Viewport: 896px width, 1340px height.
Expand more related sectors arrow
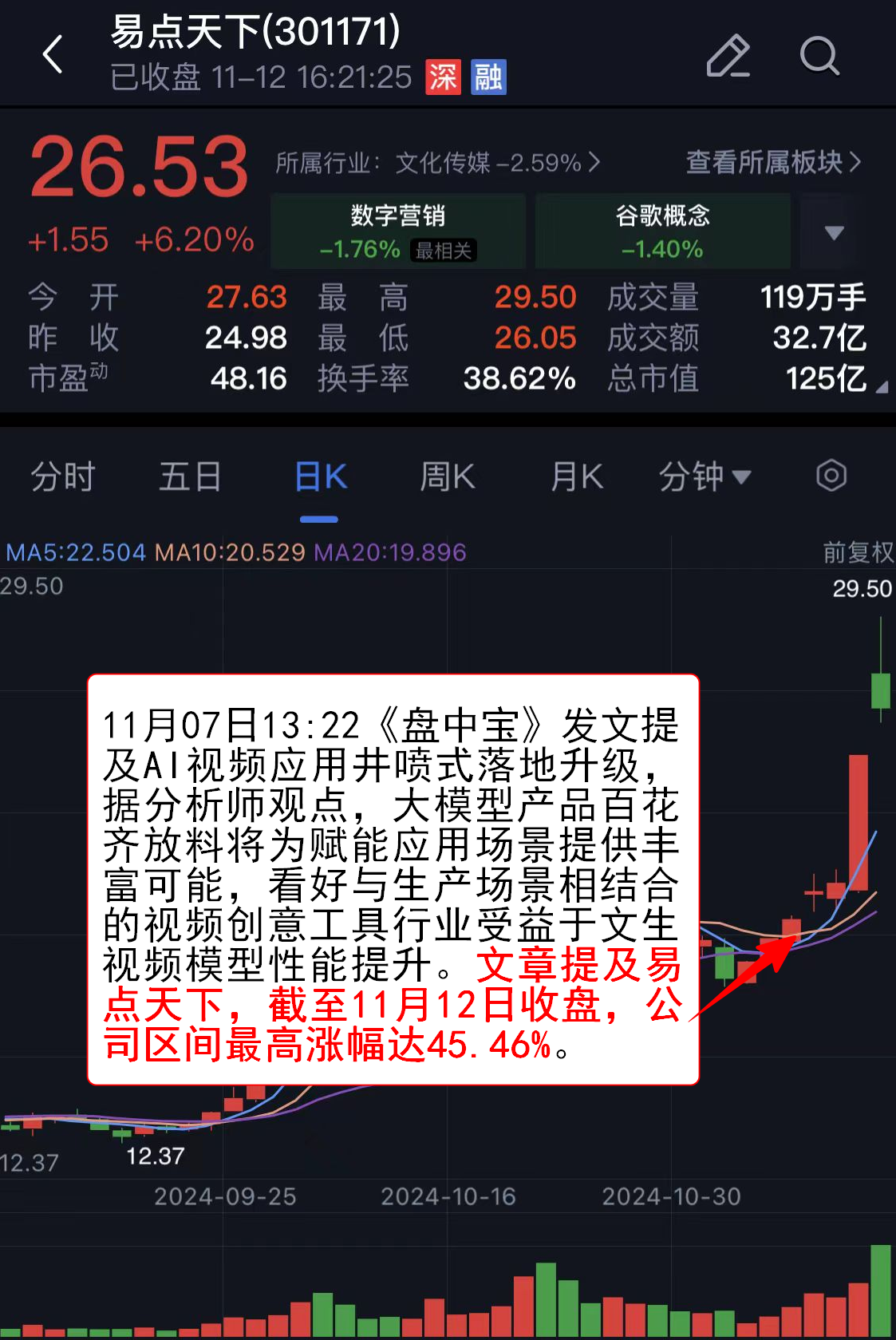coord(834,233)
